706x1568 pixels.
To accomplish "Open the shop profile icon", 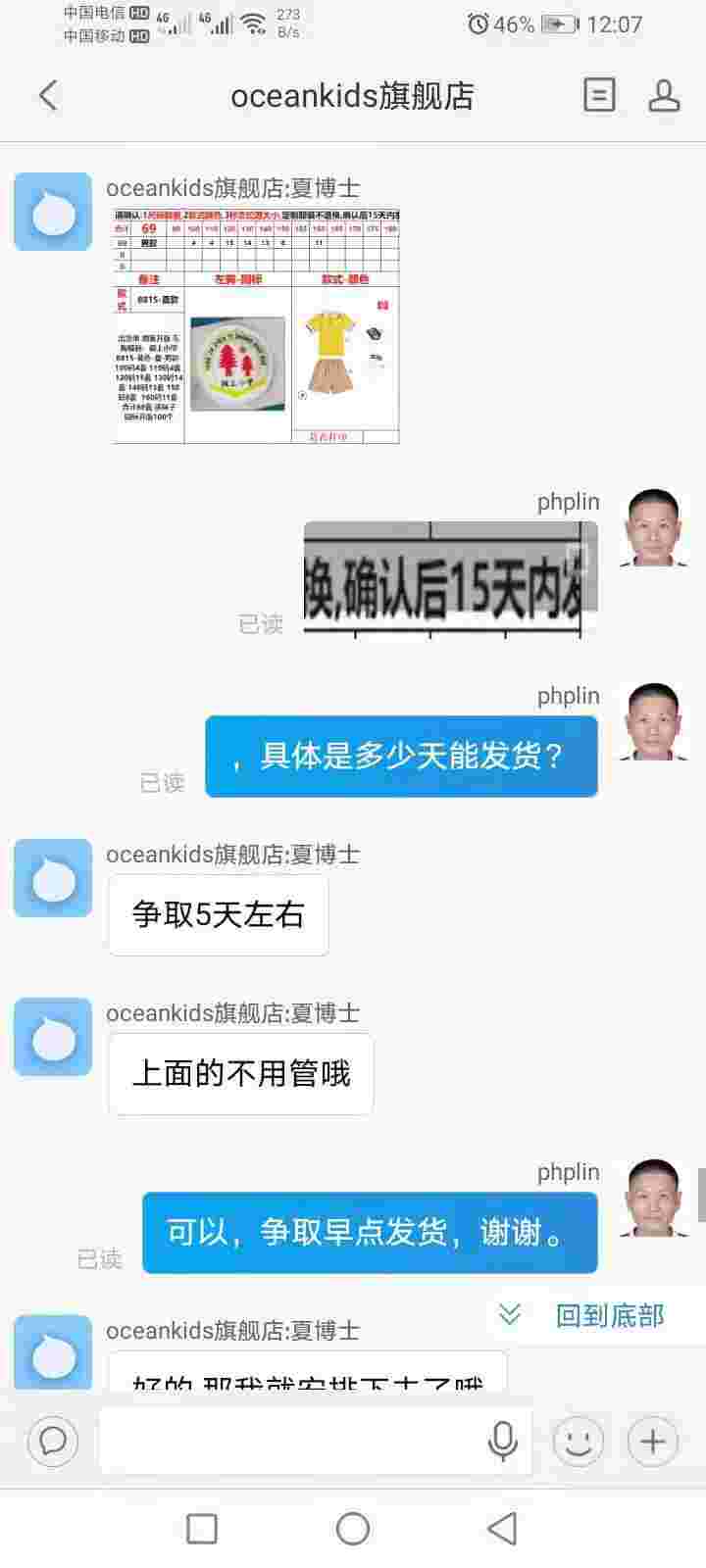I will pyautogui.click(x=665, y=95).
